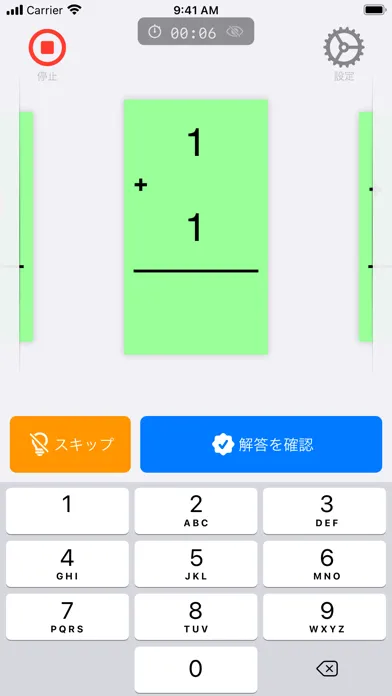
Task: Type 0 on the number pad
Action: [x=196, y=669]
